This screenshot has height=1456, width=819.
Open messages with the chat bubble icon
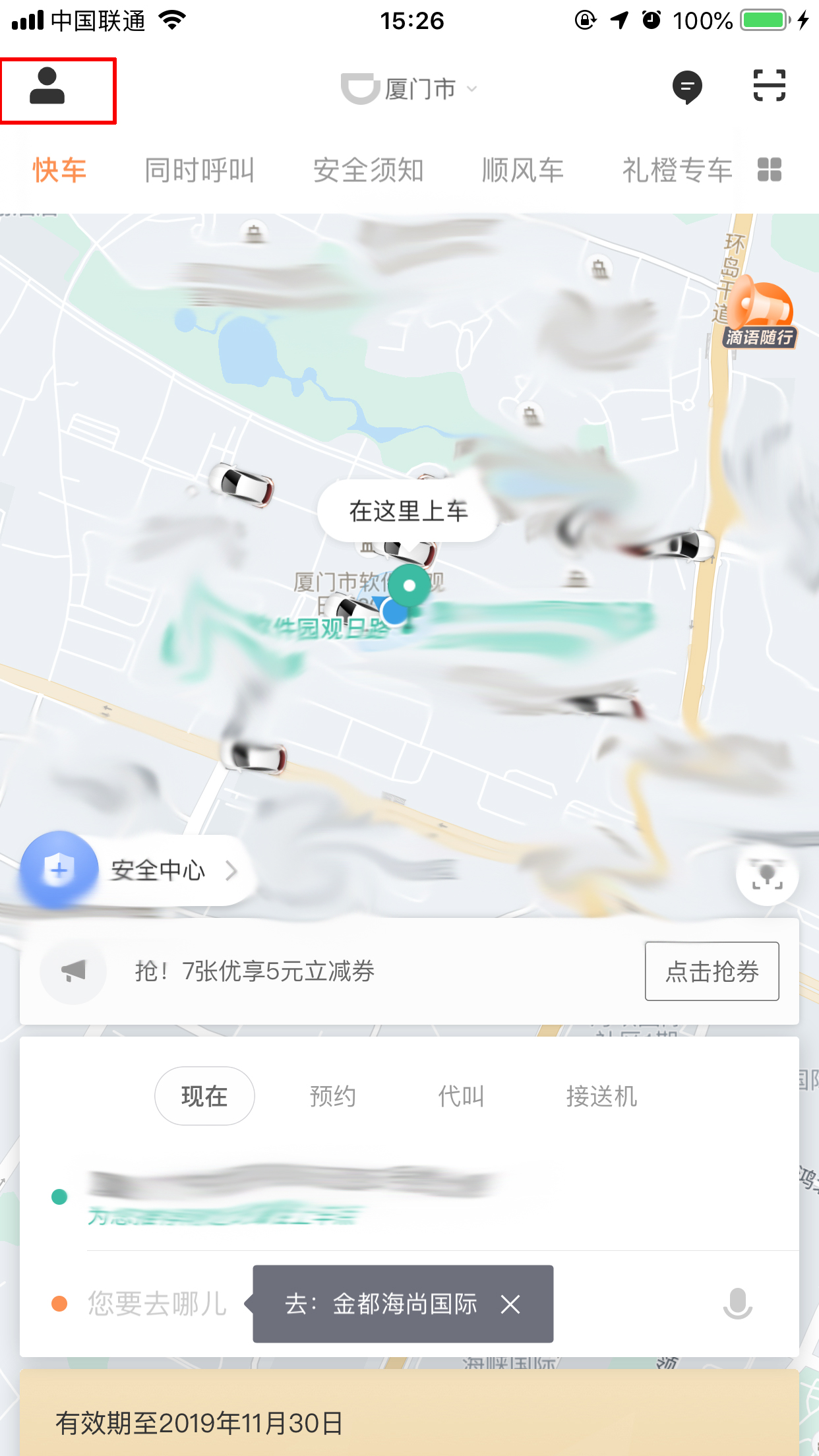[688, 86]
